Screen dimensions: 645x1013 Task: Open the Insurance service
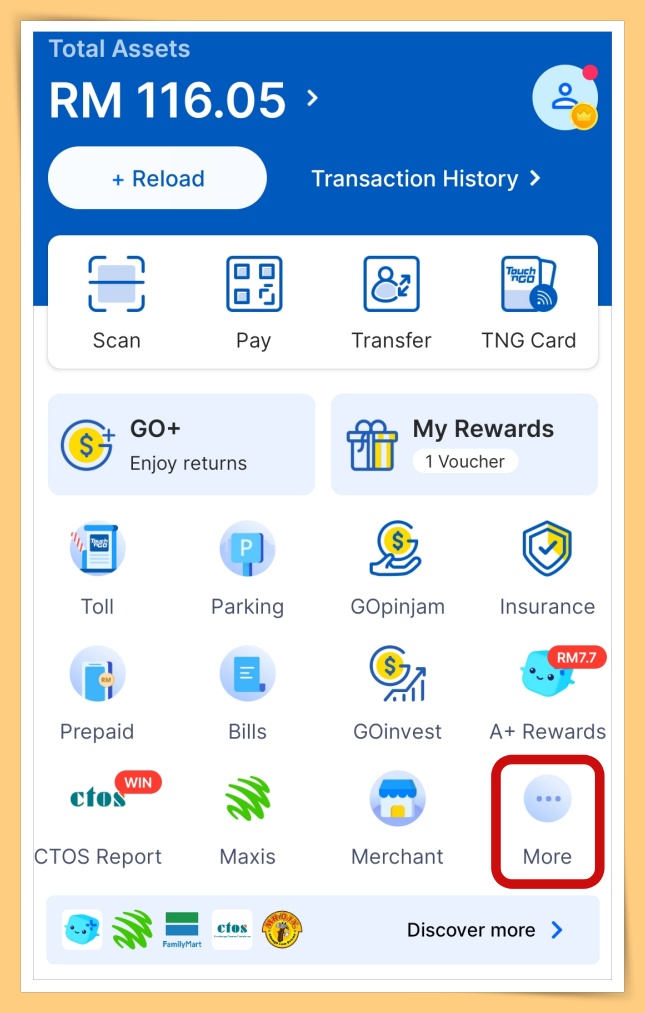[x=547, y=569]
